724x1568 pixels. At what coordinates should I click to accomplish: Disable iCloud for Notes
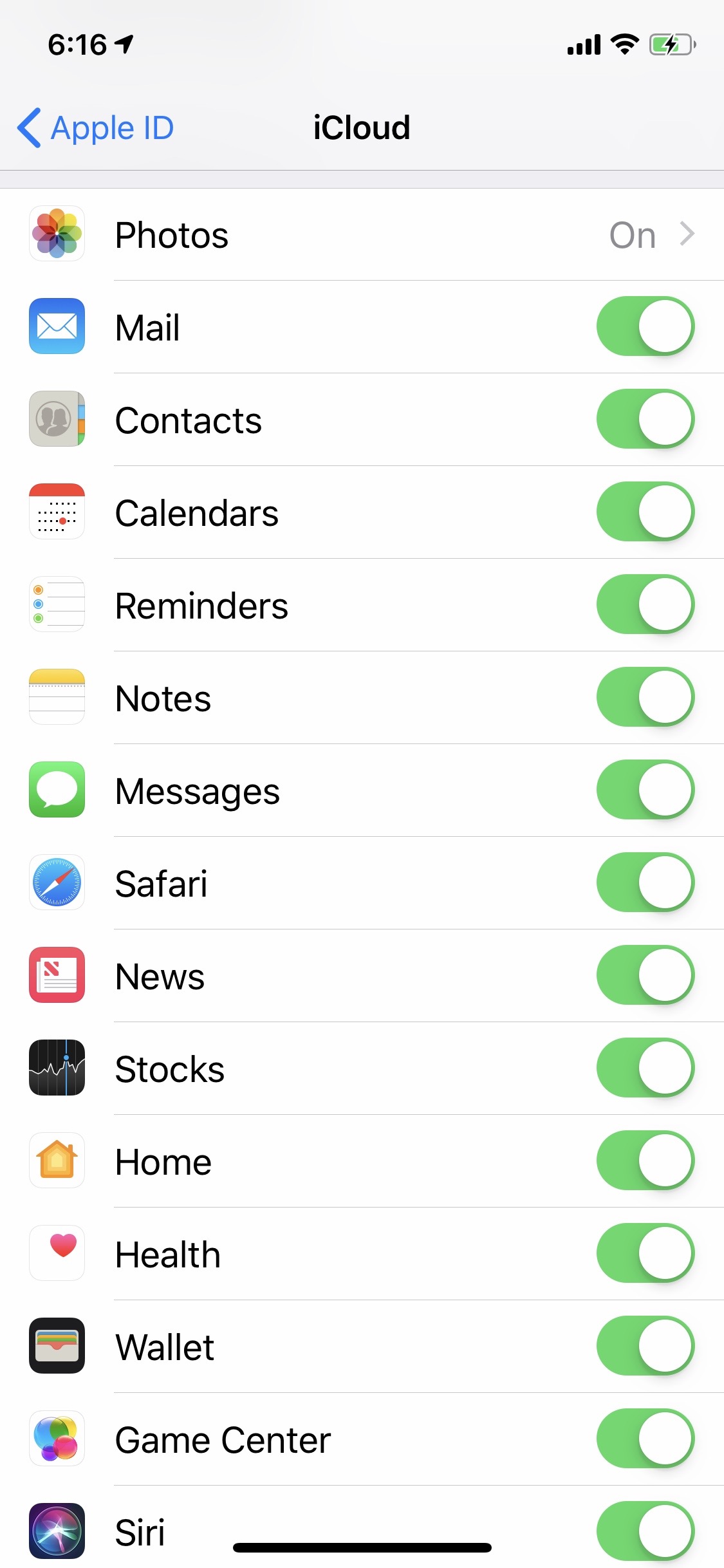pos(645,697)
